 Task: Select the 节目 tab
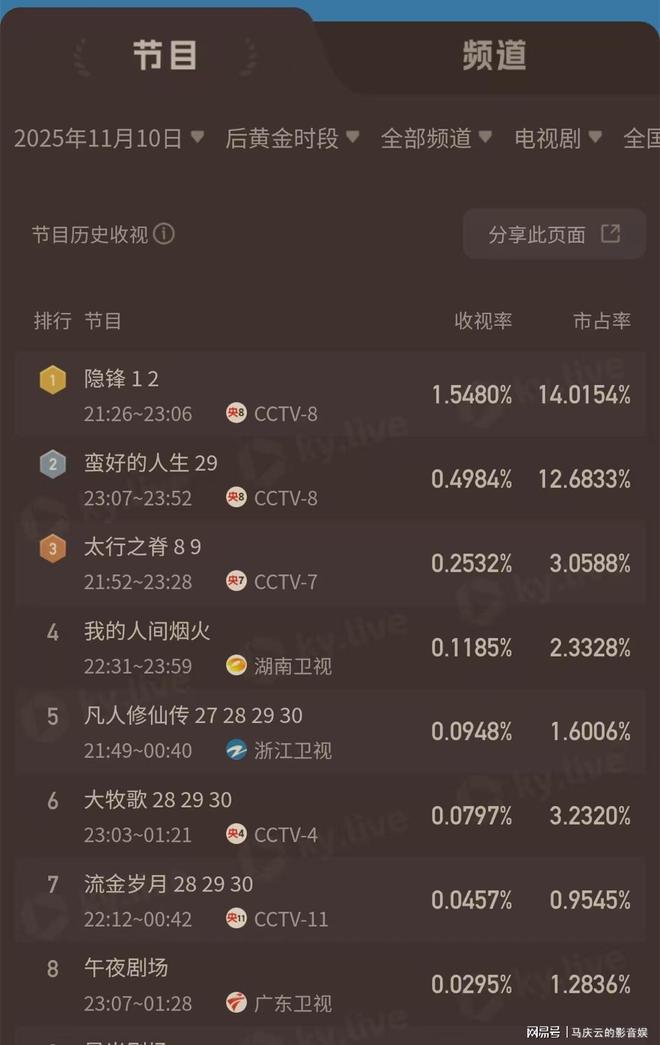coord(165,56)
